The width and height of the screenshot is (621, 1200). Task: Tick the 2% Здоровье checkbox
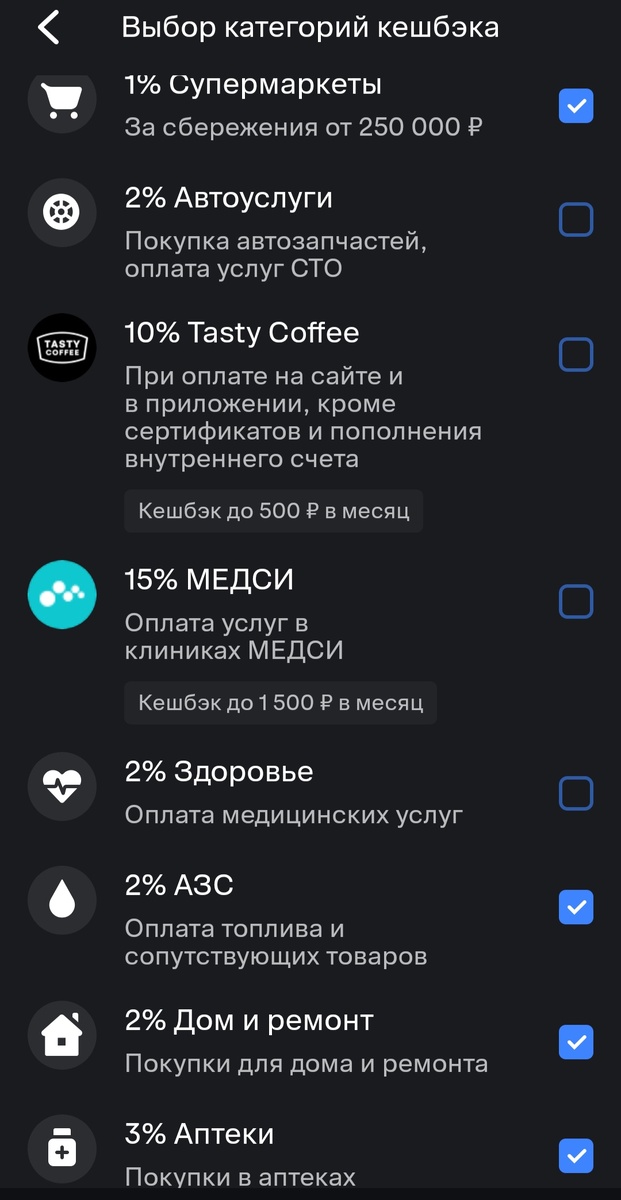pyautogui.click(x=576, y=793)
